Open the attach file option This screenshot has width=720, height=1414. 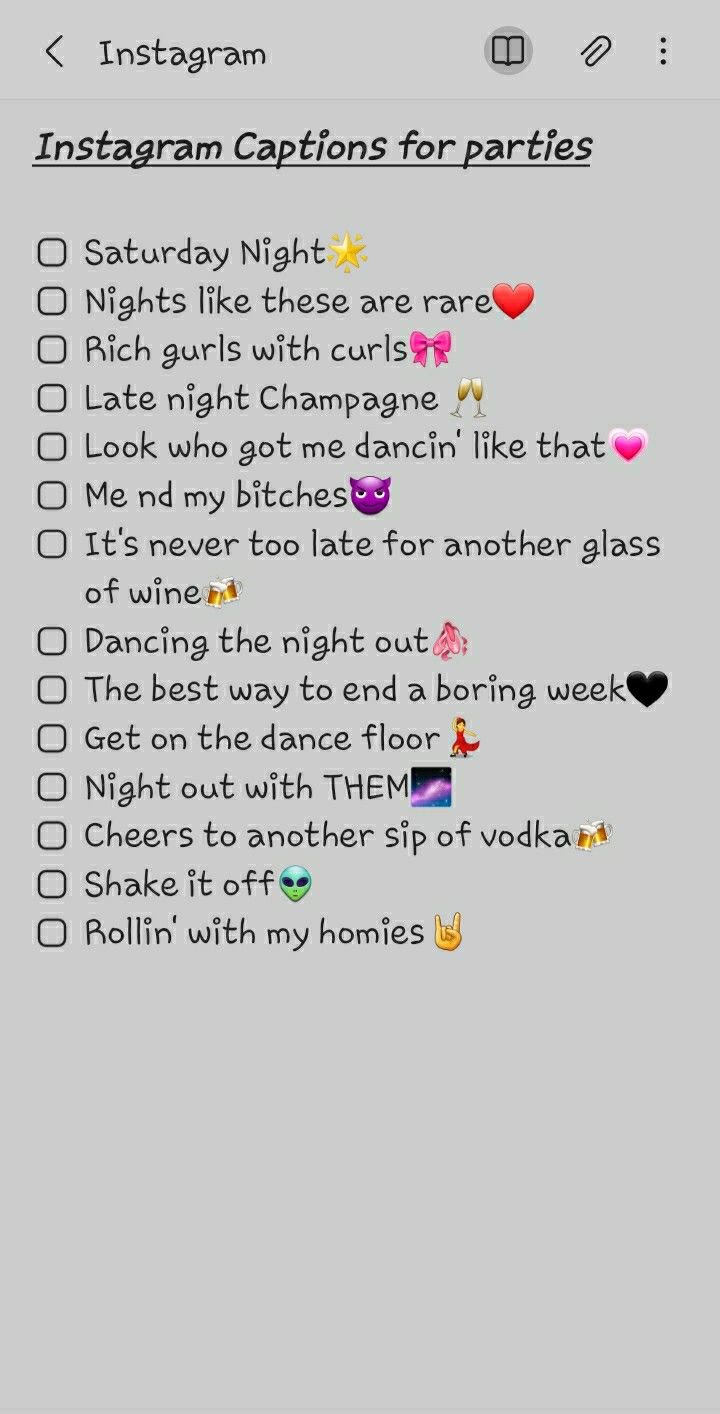pyautogui.click(x=596, y=51)
